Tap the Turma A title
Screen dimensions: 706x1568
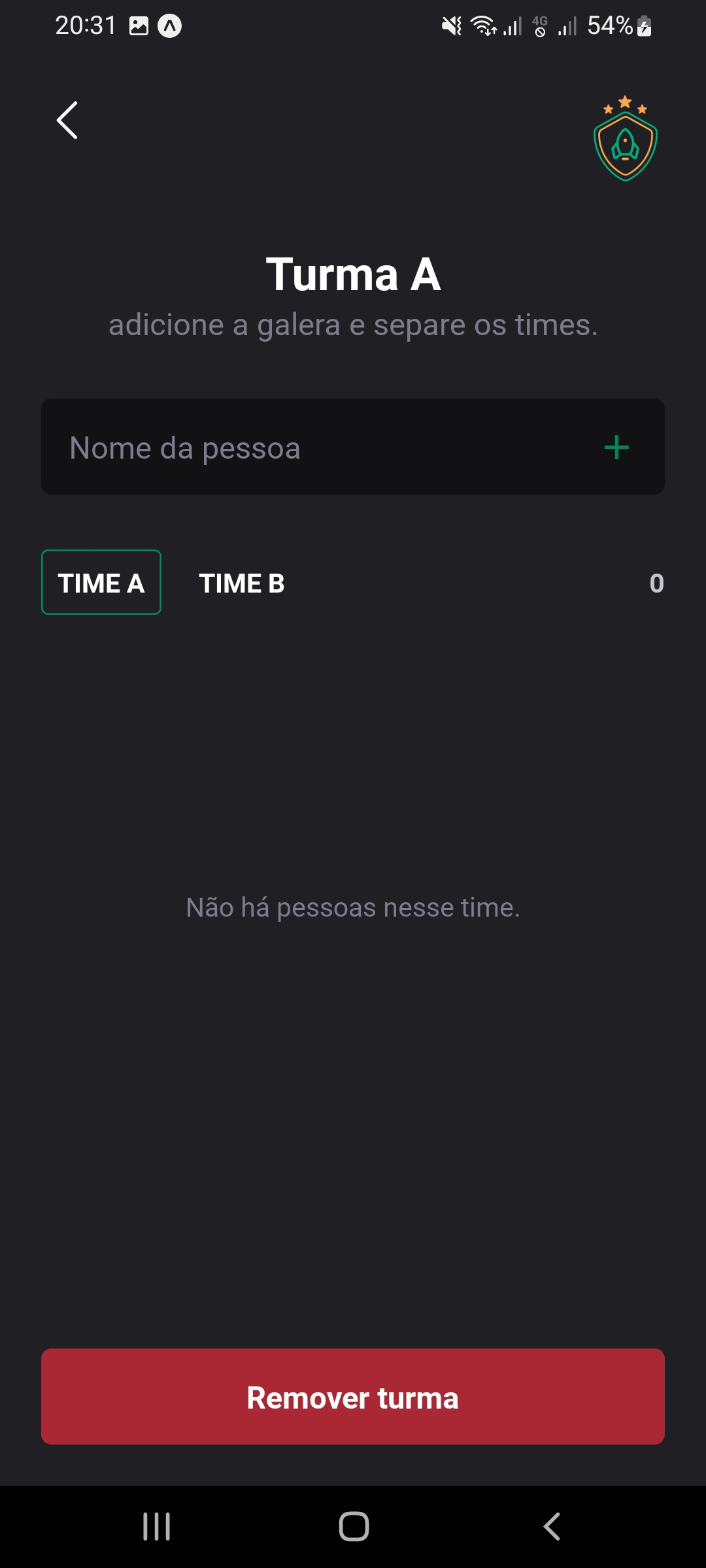point(353,274)
